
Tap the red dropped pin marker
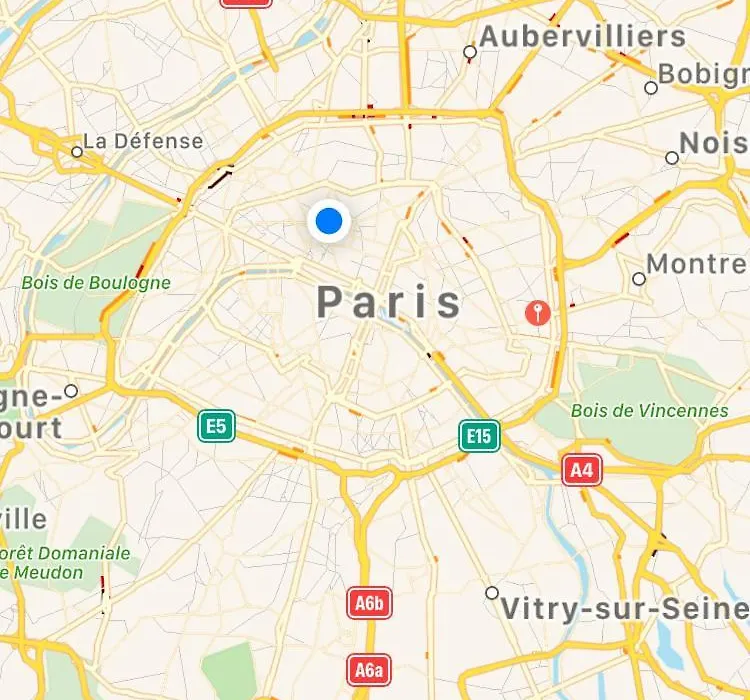(x=538, y=313)
